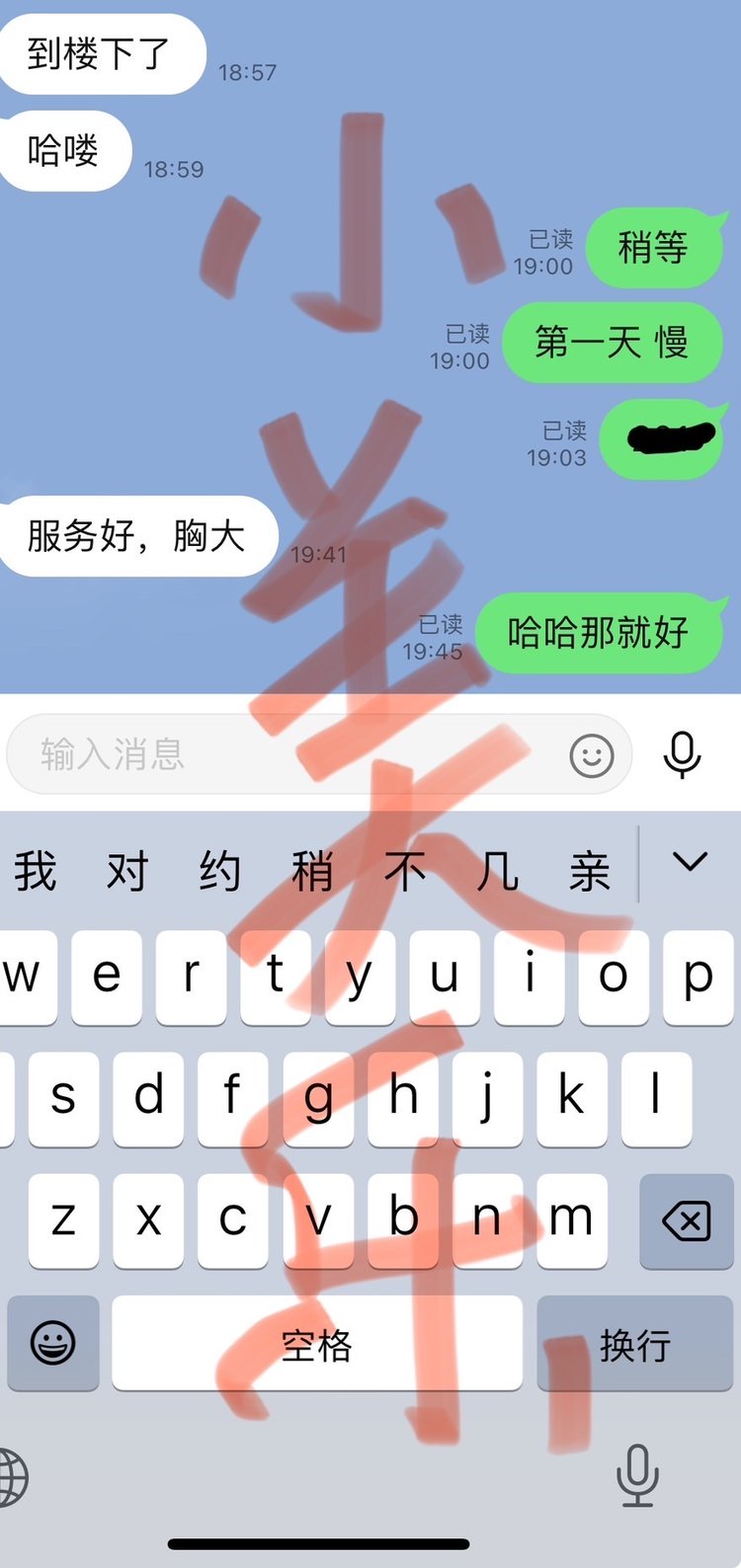Open the emoji sticker picker in the input box

click(592, 755)
